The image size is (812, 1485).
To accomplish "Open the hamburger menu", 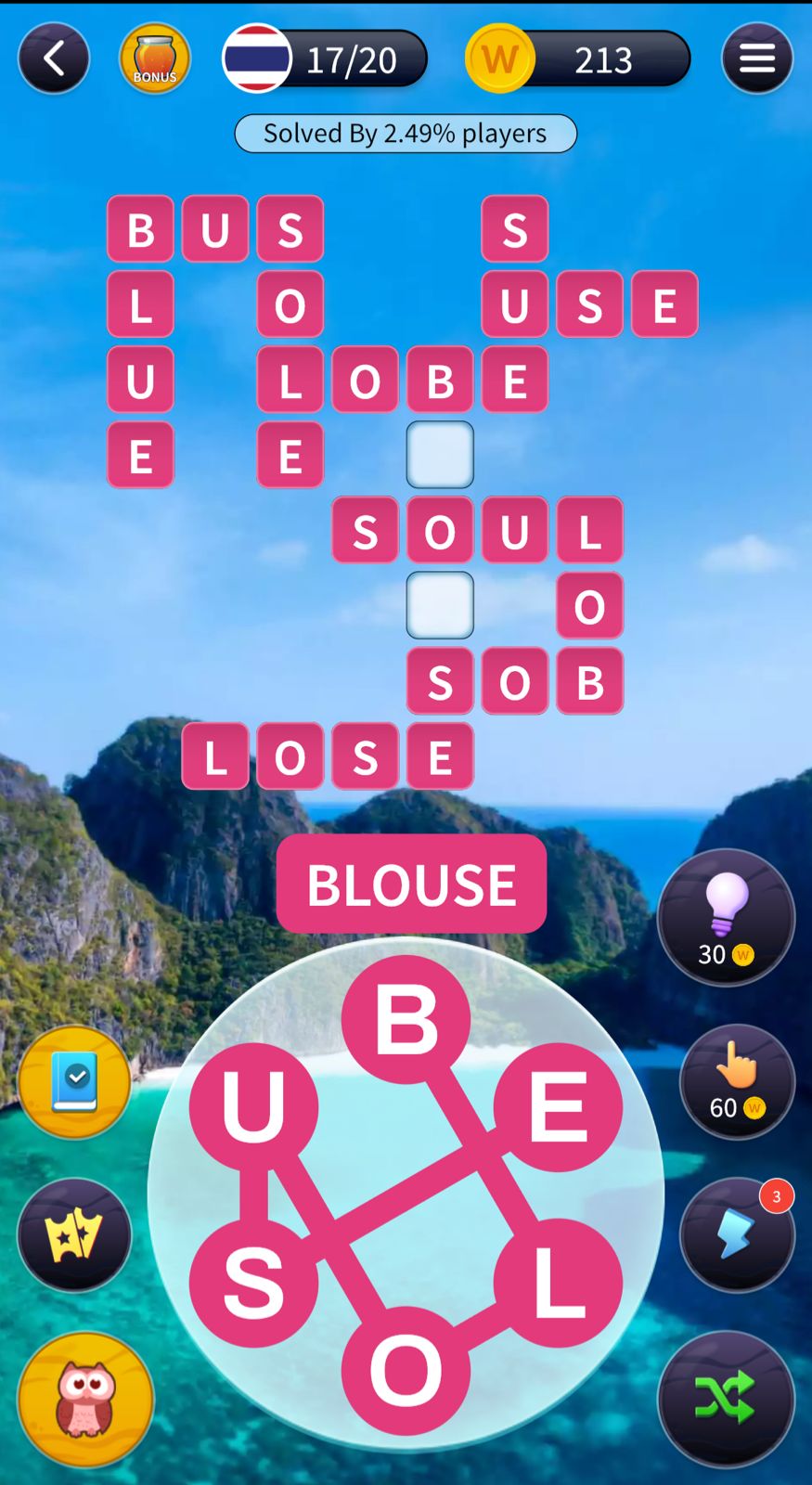I will (x=756, y=59).
